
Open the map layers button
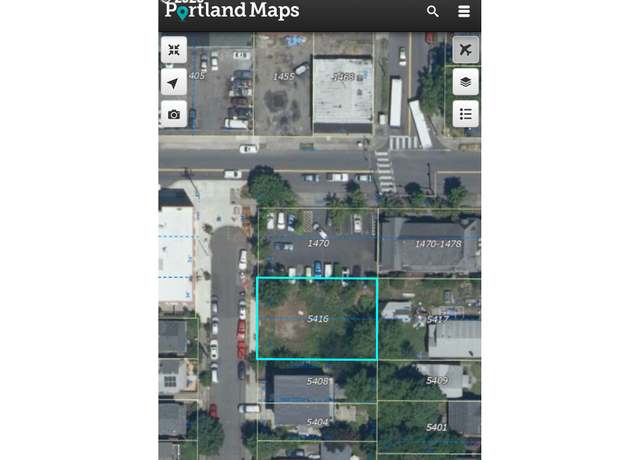point(465,82)
